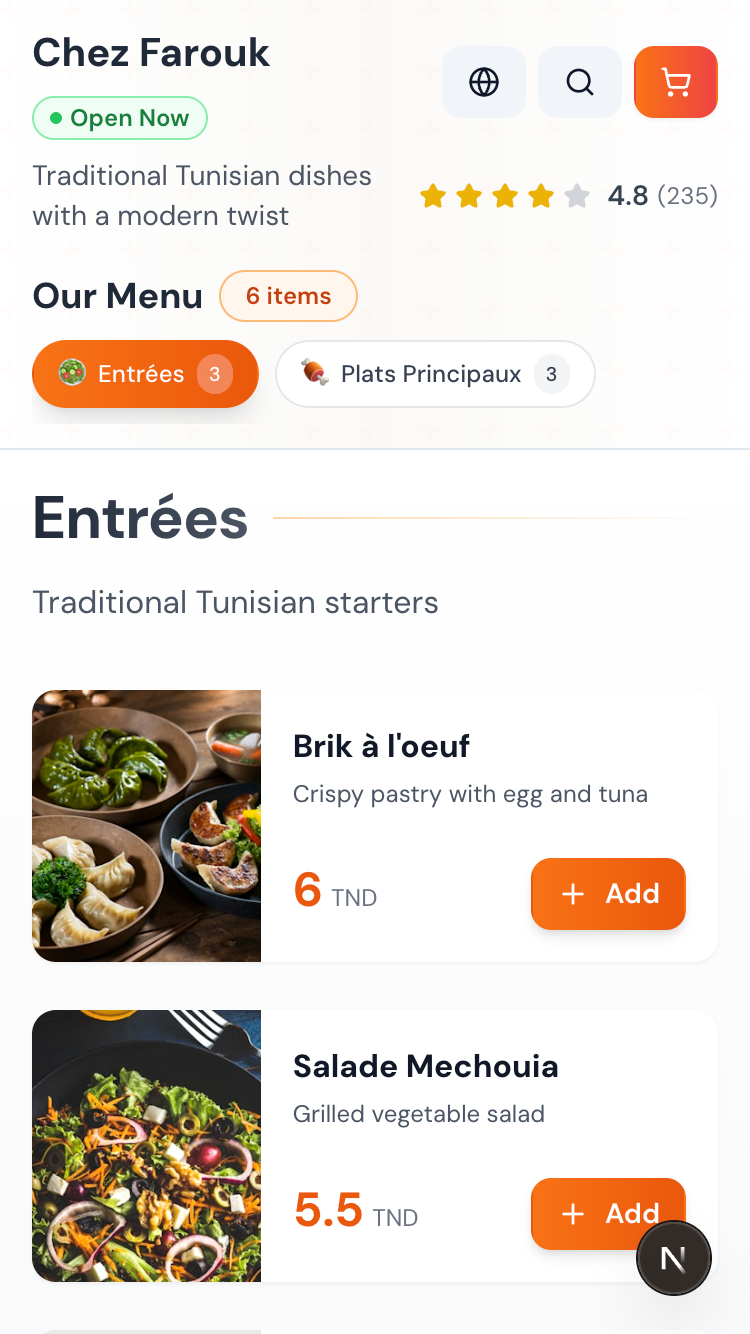Click the restaurant name Chez Farouk
Image resolution: width=750 pixels, height=1334 pixels.
151,52
